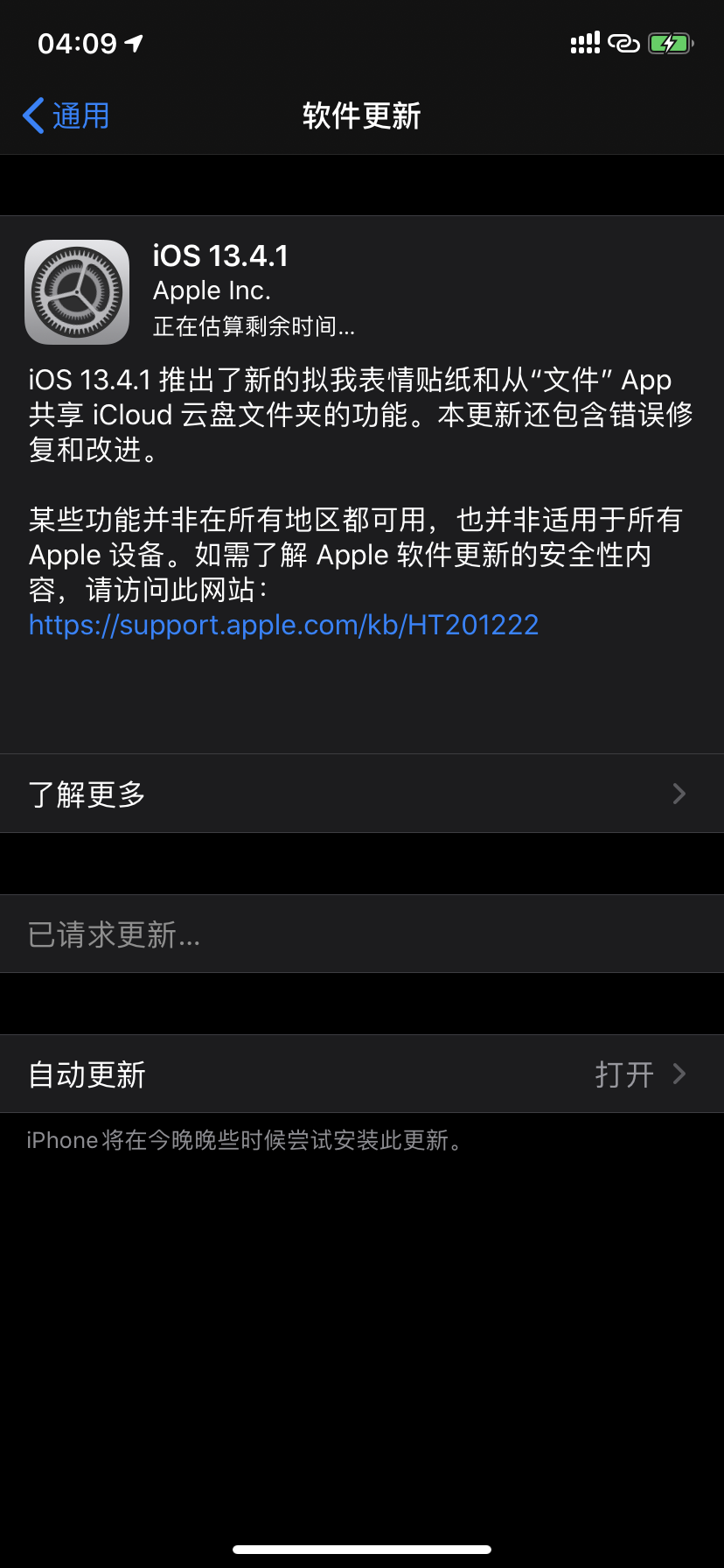Screen dimensions: 724x1568
Task: Open 了解更多 for update details
Action: (361, 794)
